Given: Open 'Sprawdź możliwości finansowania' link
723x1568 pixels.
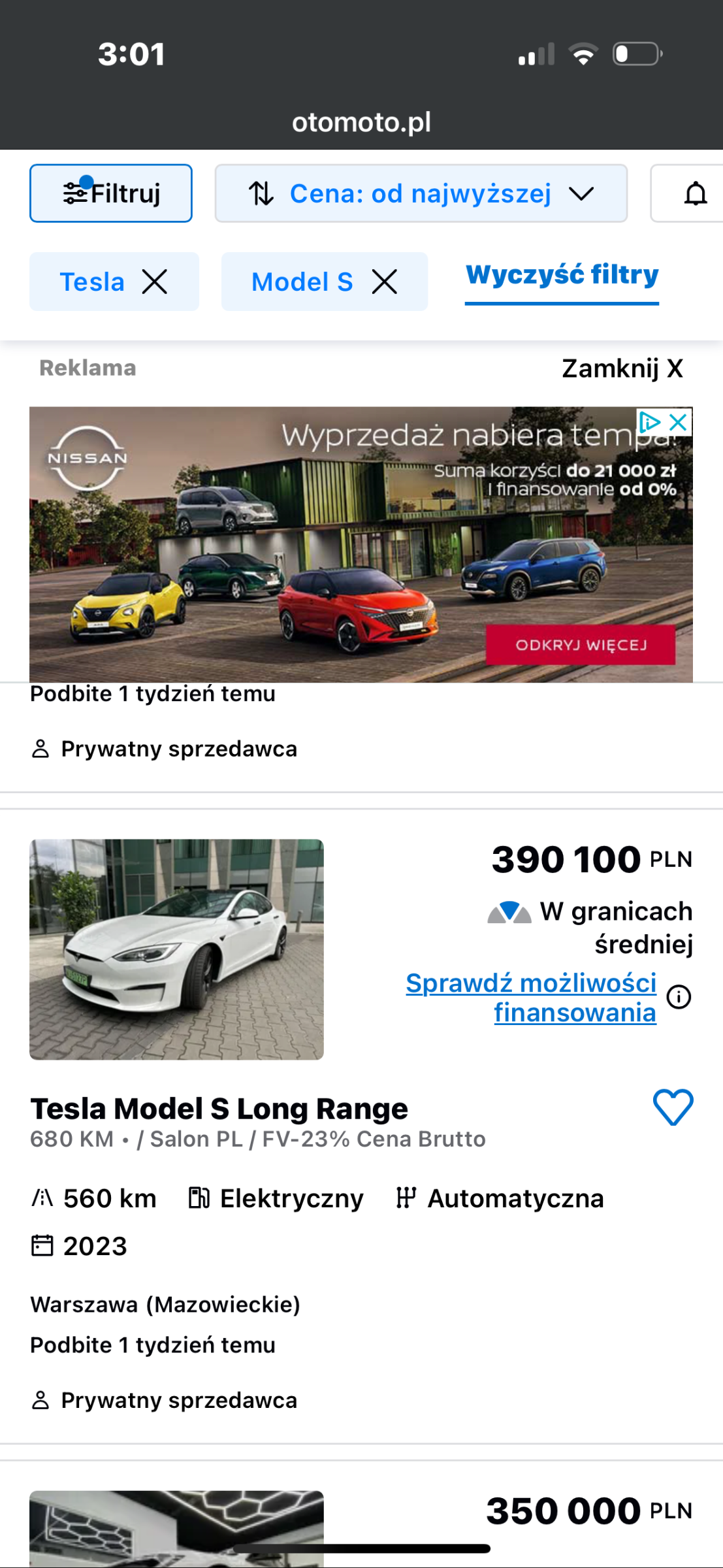Looking at the screenshot, I should 531,998.
